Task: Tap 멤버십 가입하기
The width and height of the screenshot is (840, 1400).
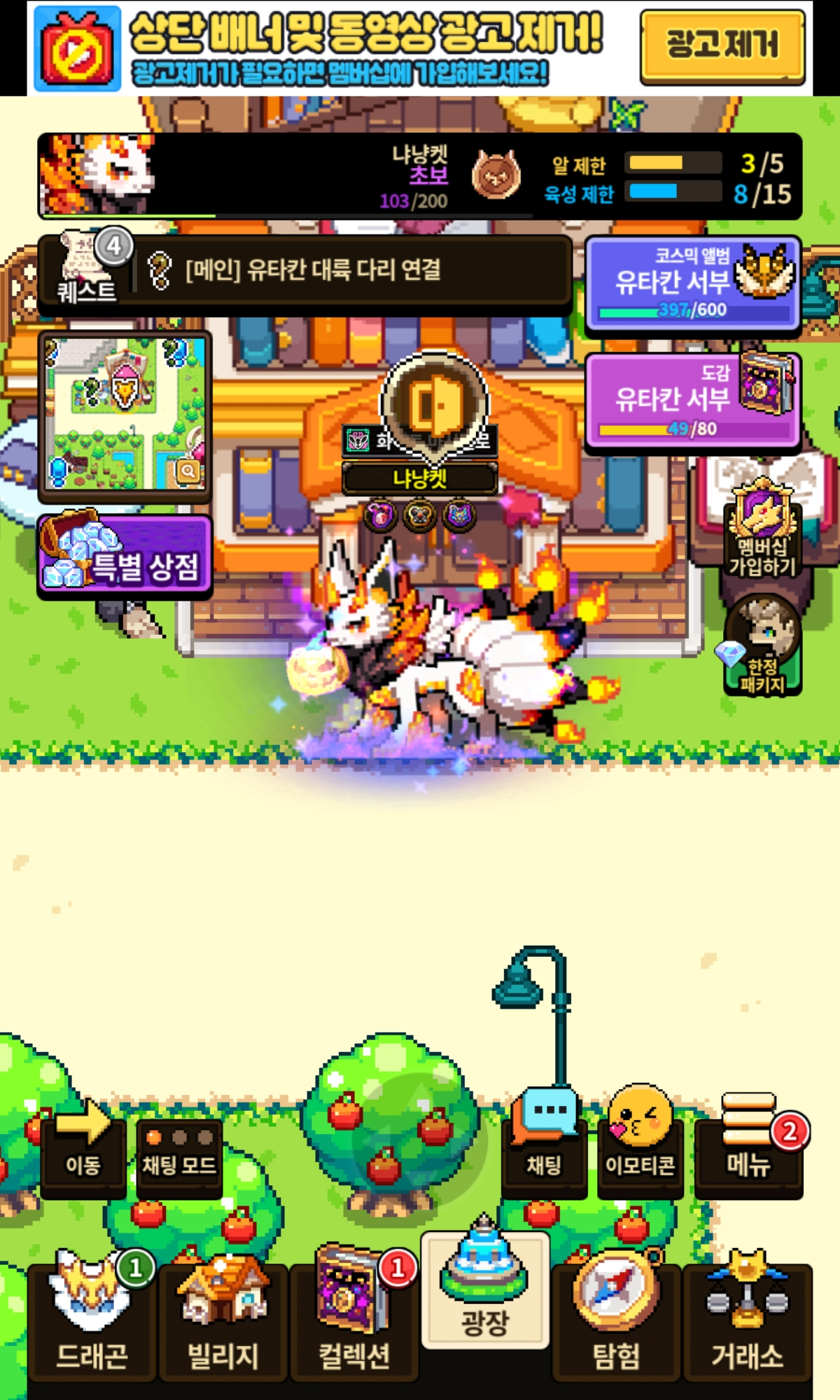Action: [762, 532]
